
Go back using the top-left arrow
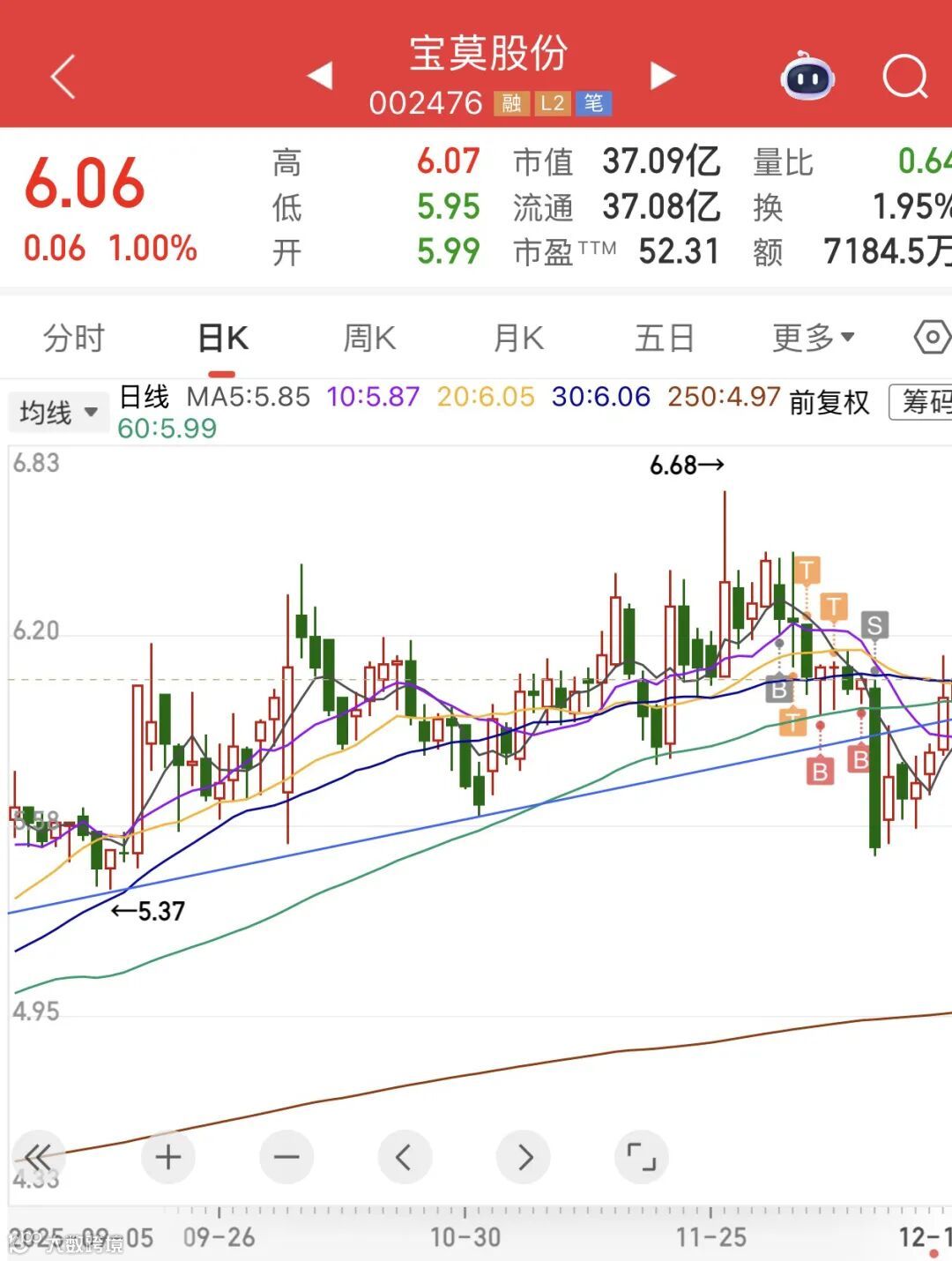[63, 77]
